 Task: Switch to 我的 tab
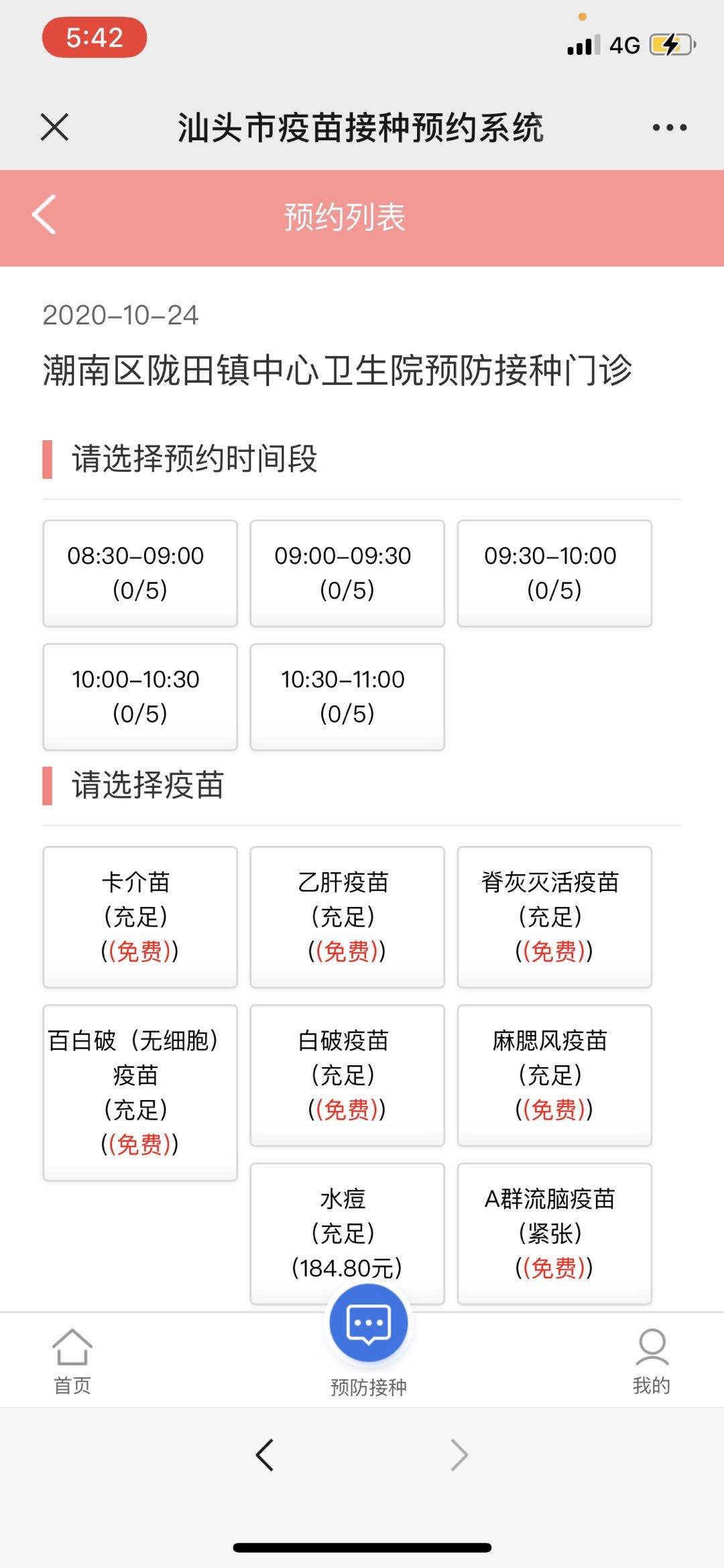pos(651,1361)
